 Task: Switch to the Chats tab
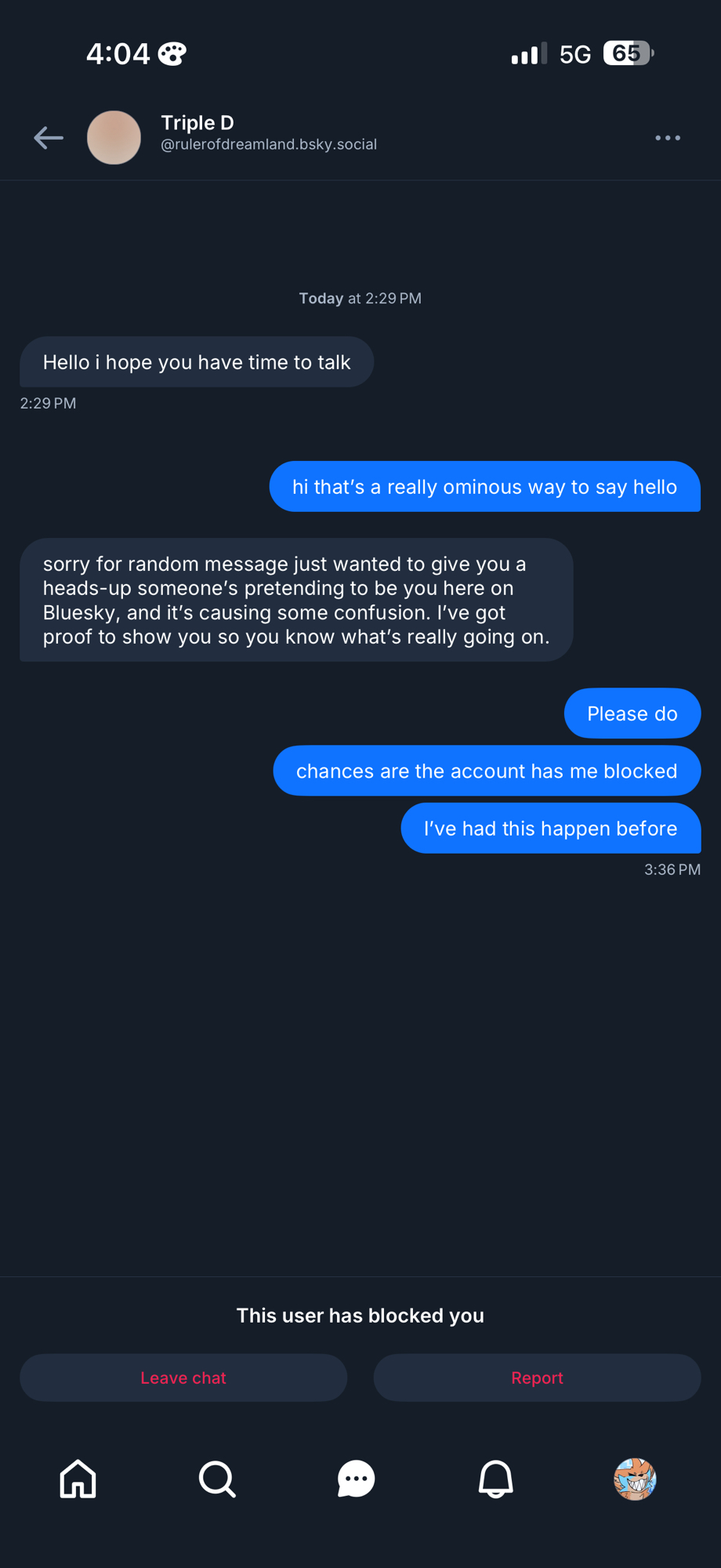coord(357,1479)
